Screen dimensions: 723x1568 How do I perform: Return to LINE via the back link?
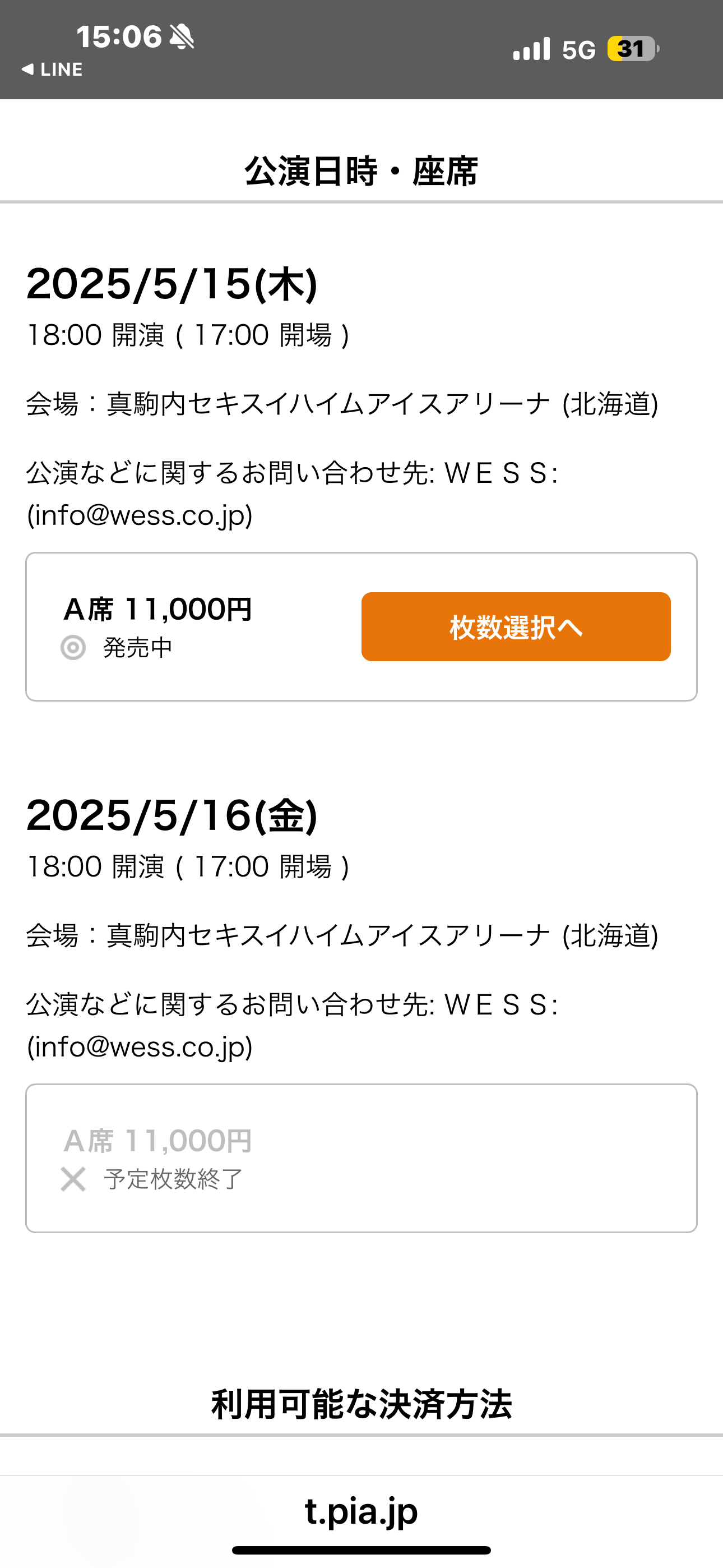point(52,70)
